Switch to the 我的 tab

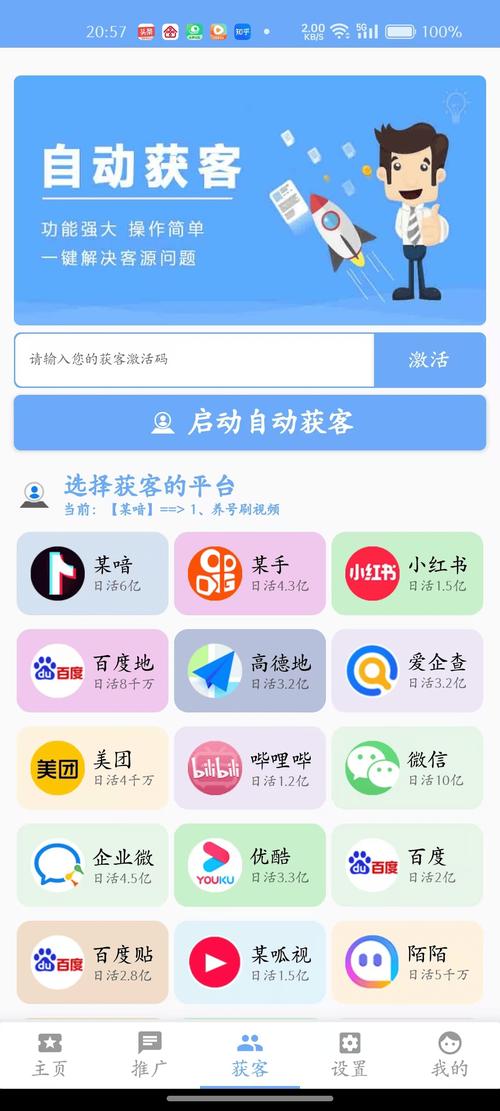click(x=450, y=1054)
